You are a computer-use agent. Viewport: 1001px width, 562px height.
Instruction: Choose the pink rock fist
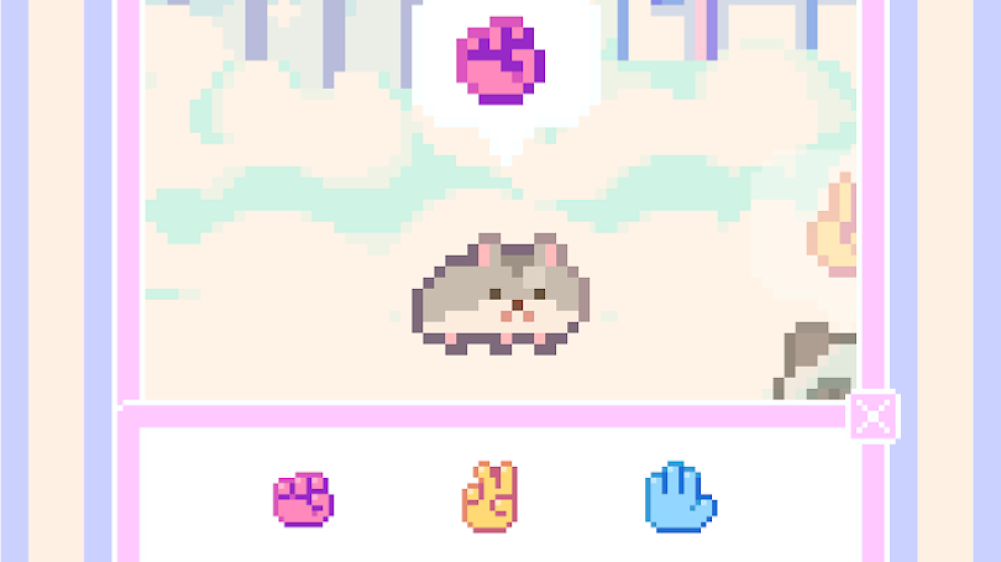click(x=303, y=498)
